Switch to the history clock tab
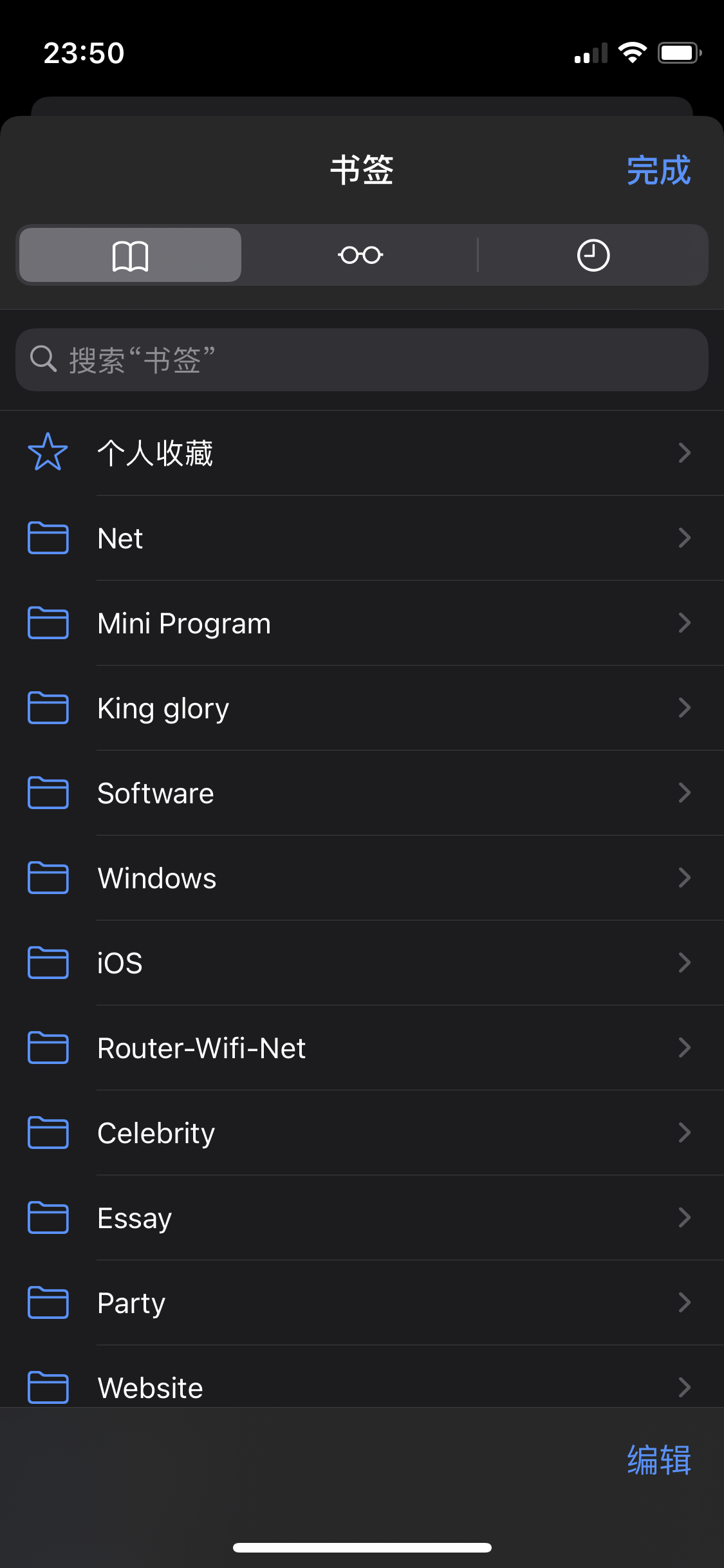Image resolution: width=724 pixels, height=1568 pixels. 593,256
